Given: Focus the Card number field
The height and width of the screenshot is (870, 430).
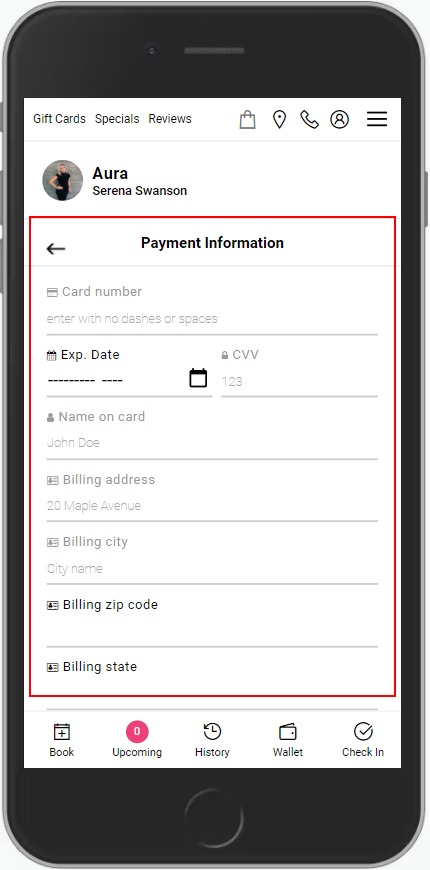Looking at the screenshot, I should click(x=212, y=318).
